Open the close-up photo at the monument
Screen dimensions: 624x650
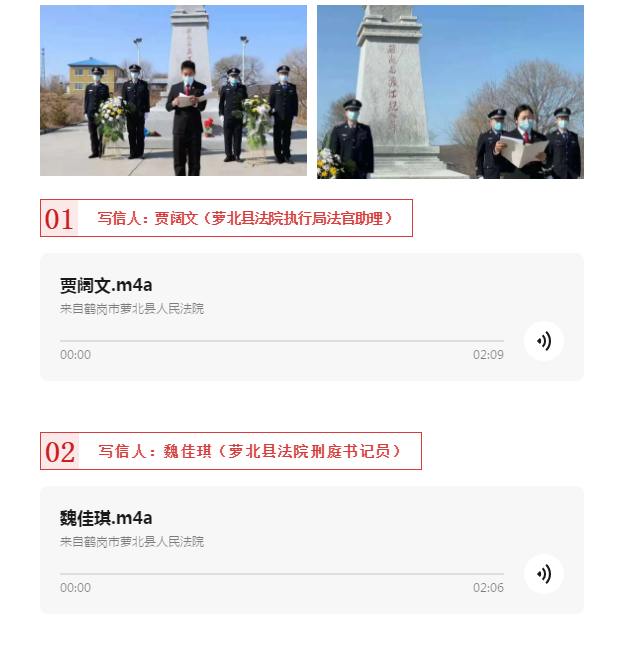click(450, 92)
